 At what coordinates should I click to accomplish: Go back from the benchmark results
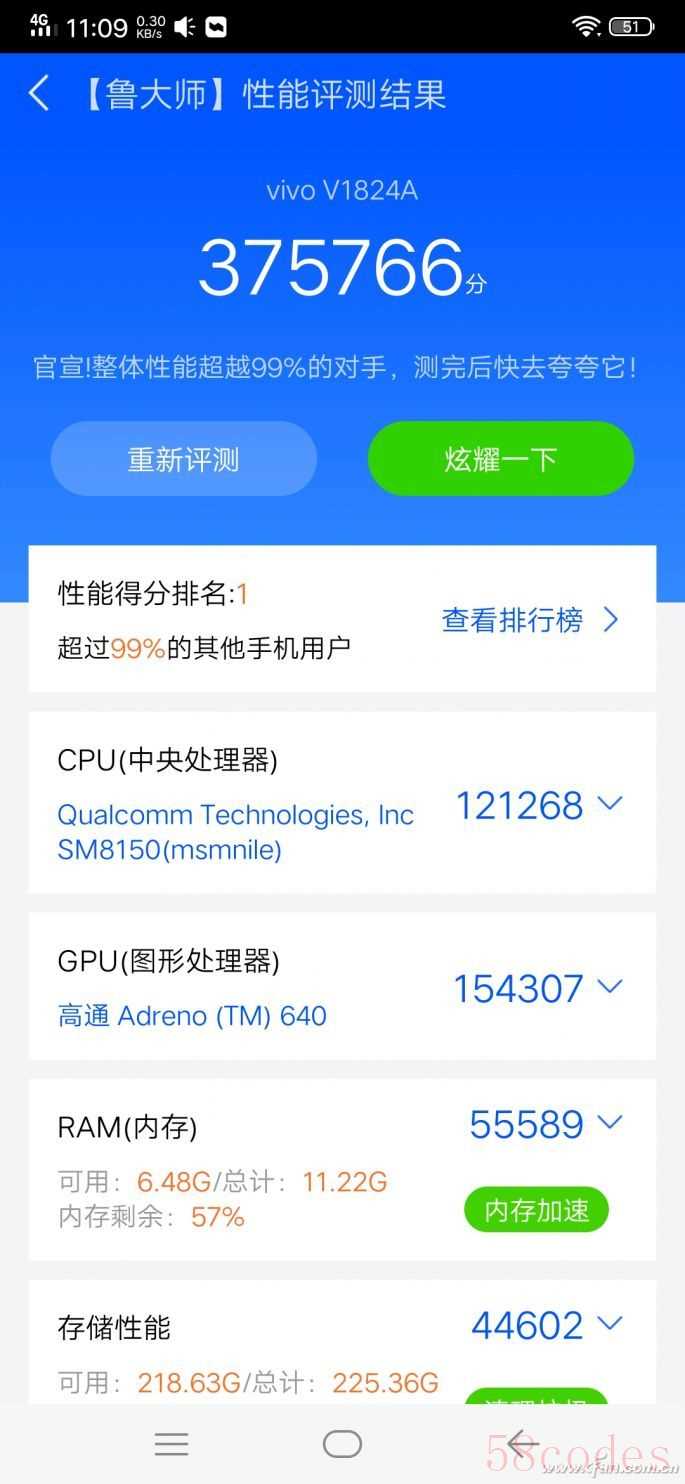click(38, 94)
